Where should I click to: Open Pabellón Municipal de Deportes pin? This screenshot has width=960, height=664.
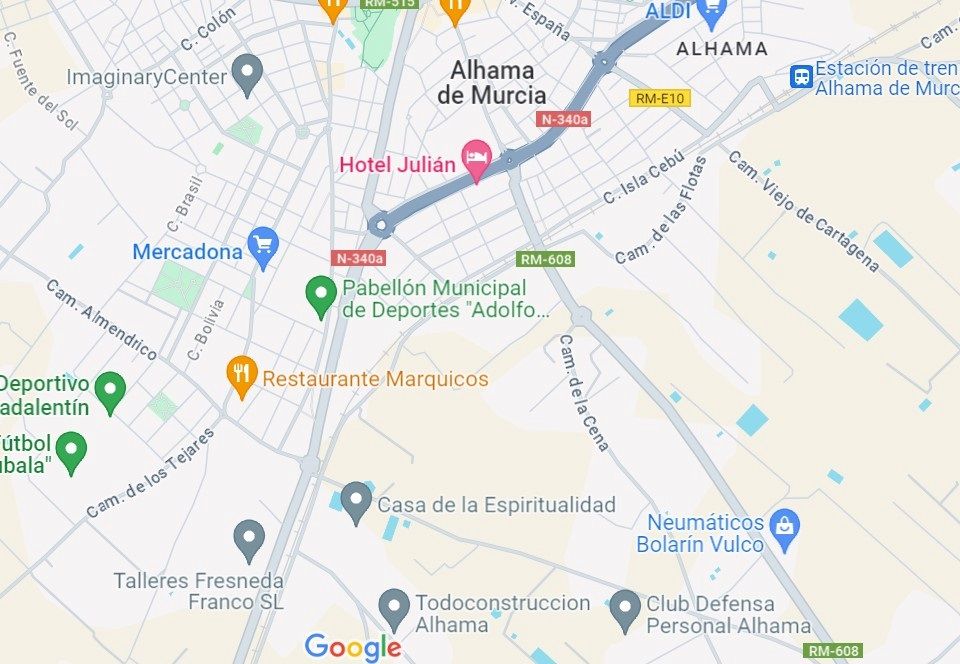click(321, 295)
